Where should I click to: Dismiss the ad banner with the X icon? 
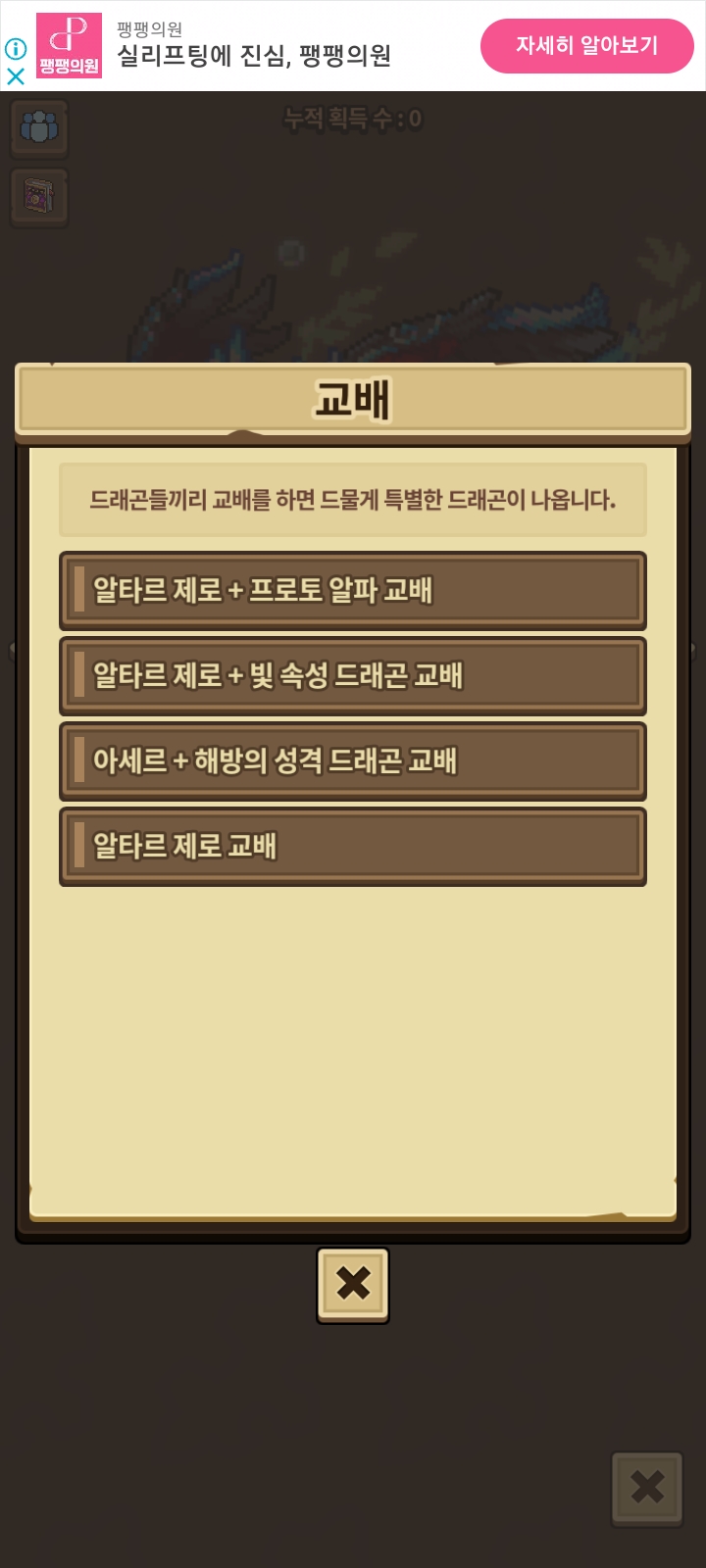tap(16, 76)
